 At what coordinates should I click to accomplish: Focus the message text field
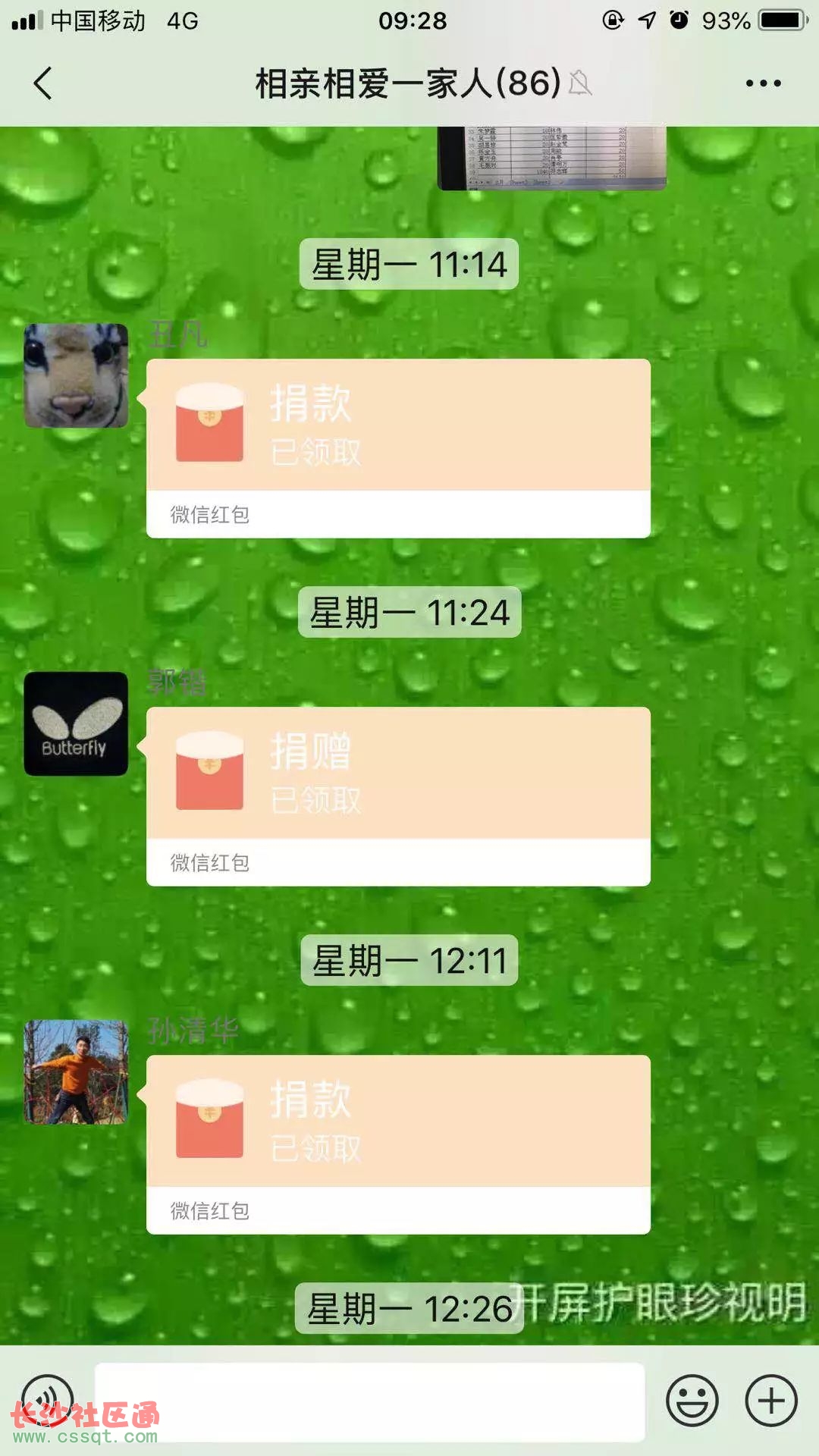coord(369,1401)
